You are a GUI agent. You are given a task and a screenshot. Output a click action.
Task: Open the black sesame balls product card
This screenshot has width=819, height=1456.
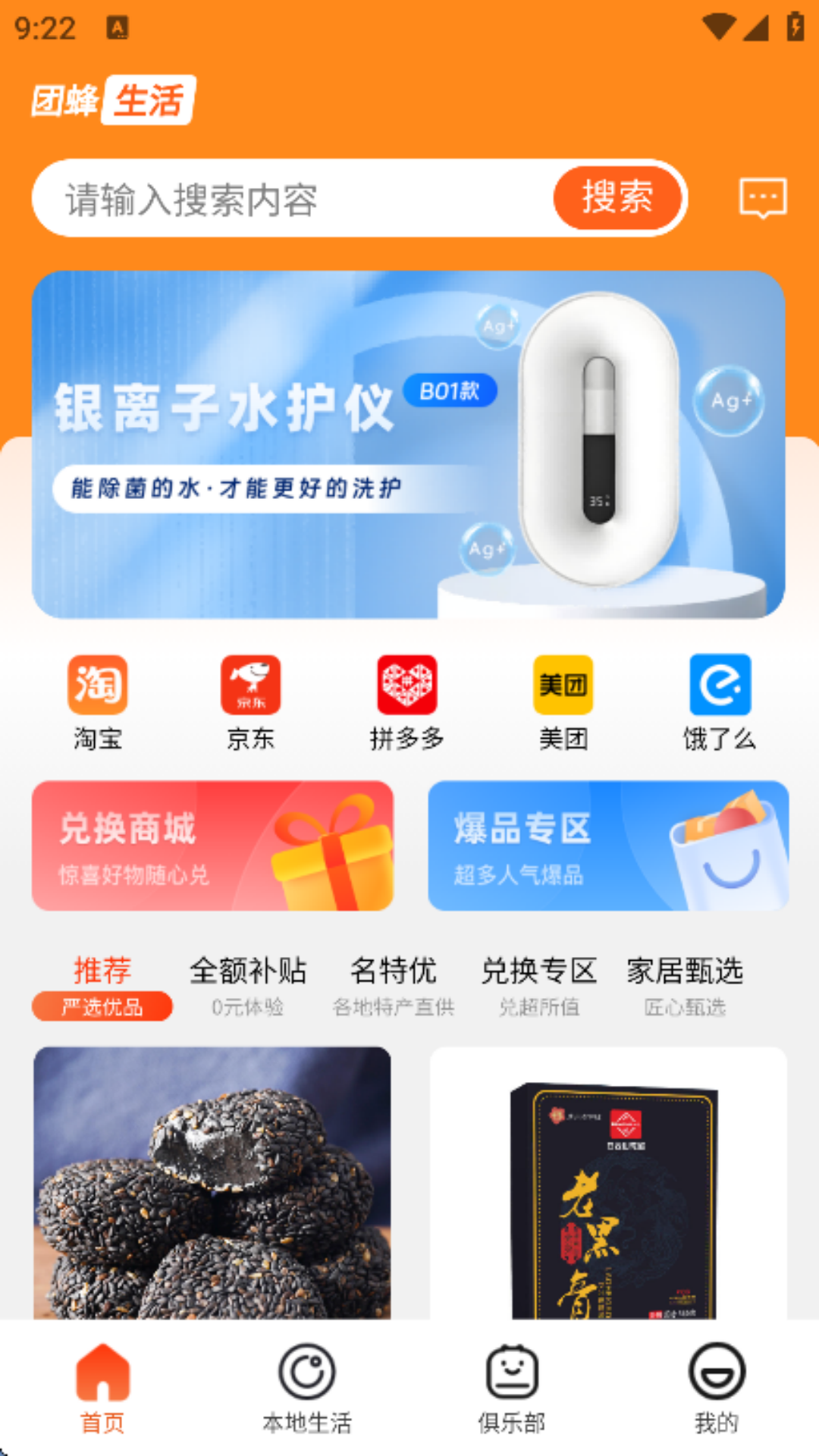pyautogui.click(x=212, y=1183)
